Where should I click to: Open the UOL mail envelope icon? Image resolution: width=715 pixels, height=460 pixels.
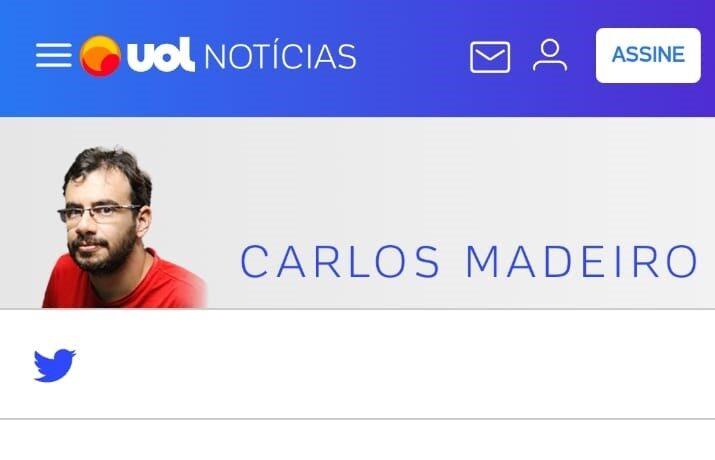490,57
